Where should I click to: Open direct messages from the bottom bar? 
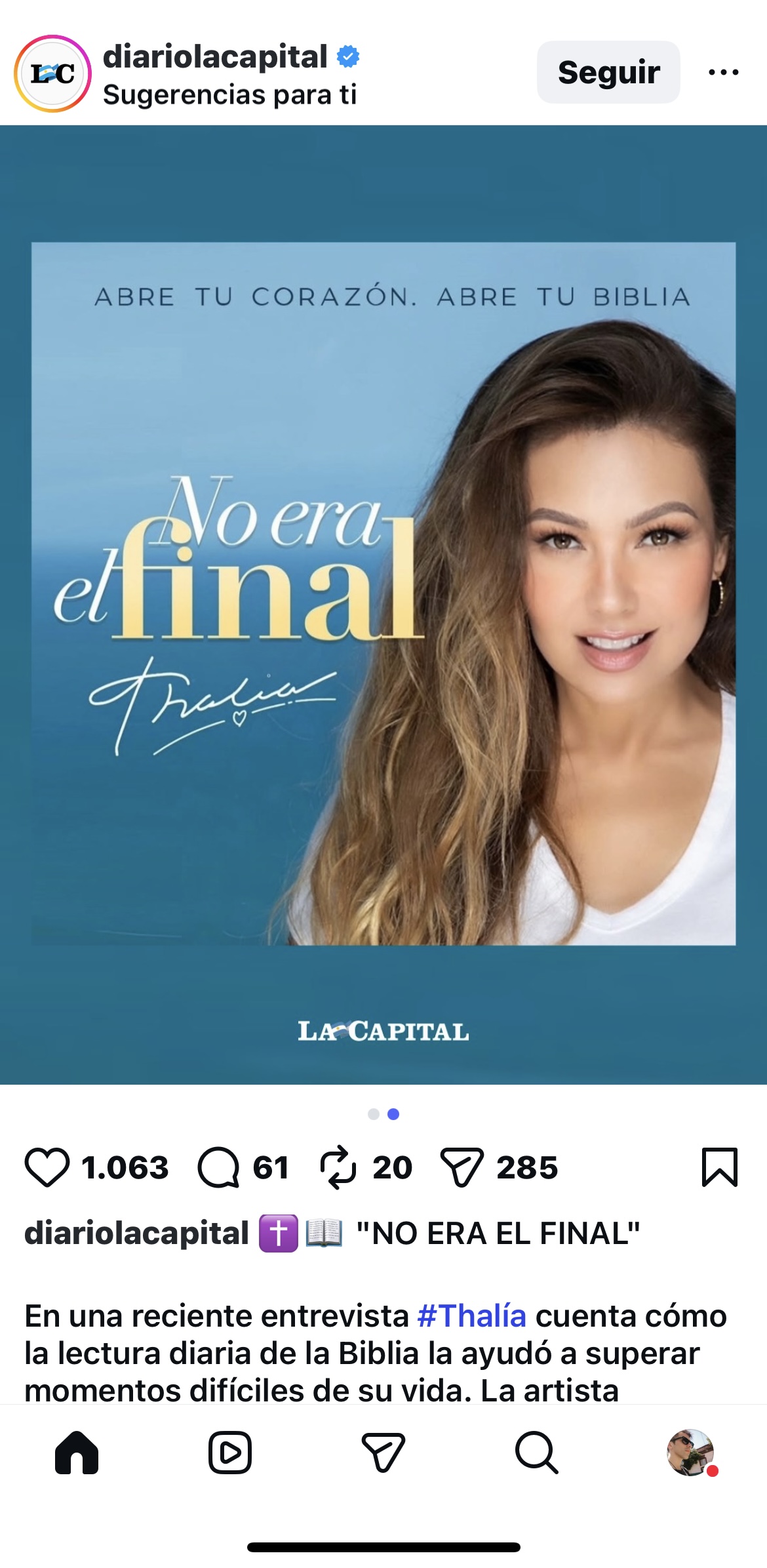[x=383, y=1453]
